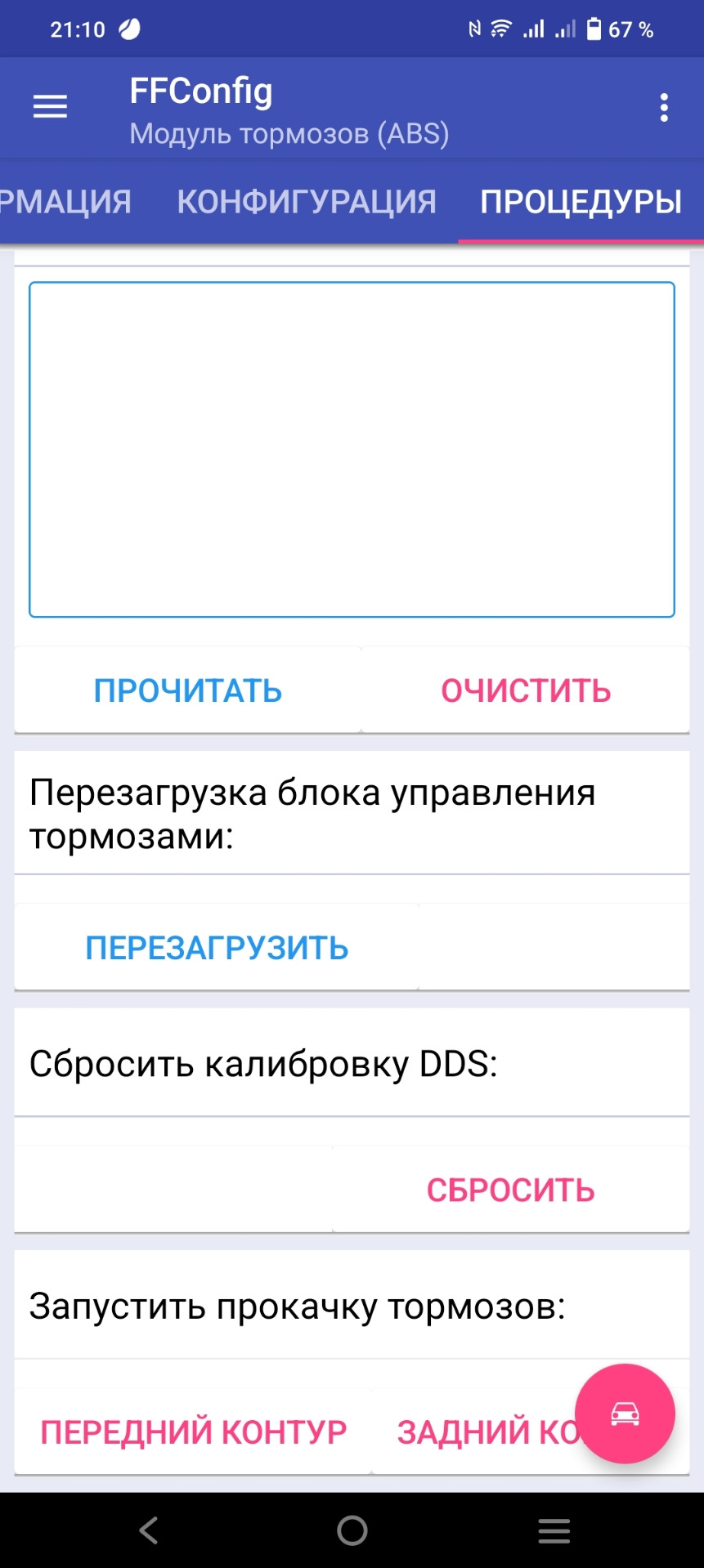Start bleeding via ПЕРЕДНИЙ КОНТУР

point(194,1432)
